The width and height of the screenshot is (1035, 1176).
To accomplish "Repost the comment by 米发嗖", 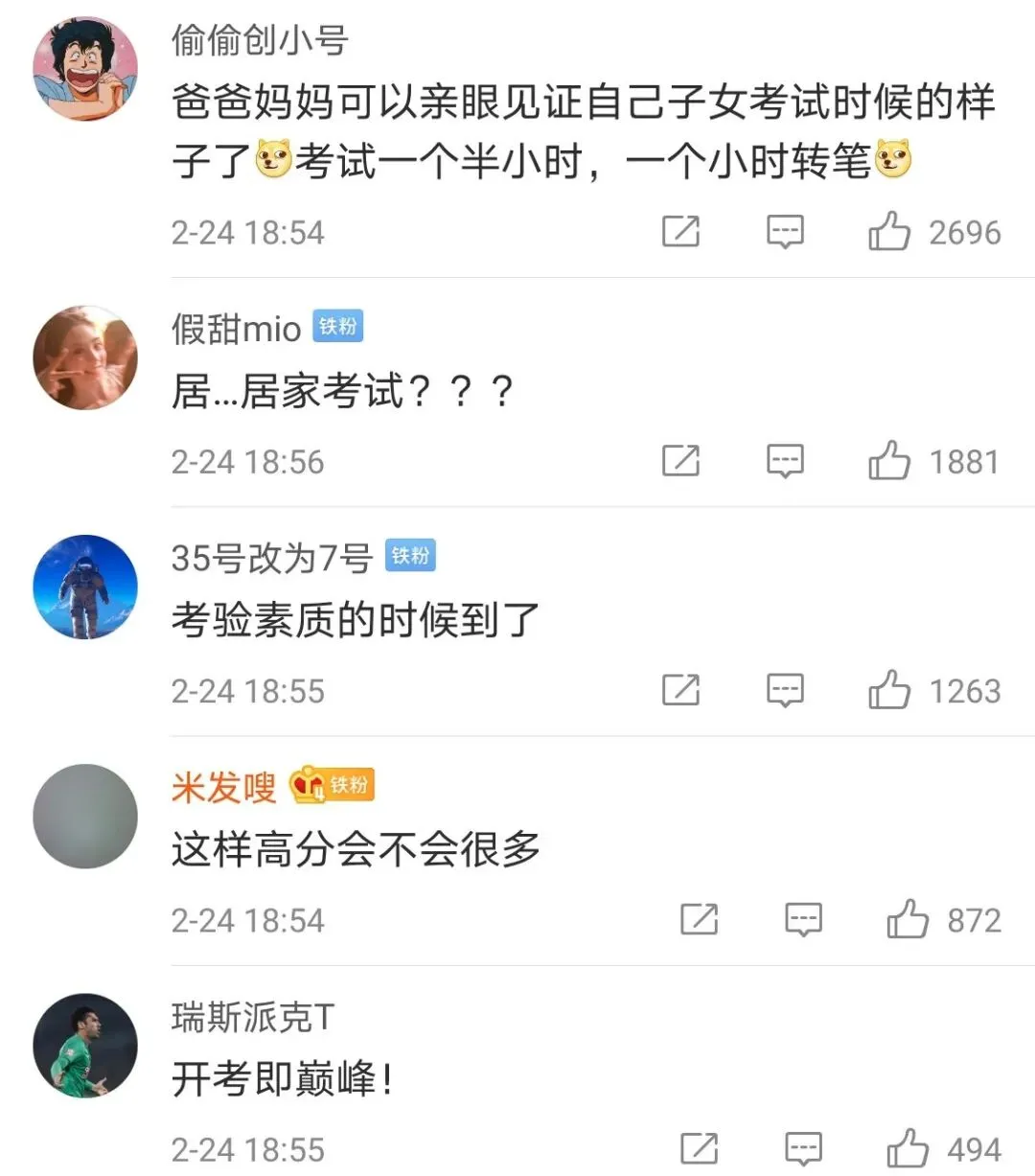I will click(x=700, y=918).
